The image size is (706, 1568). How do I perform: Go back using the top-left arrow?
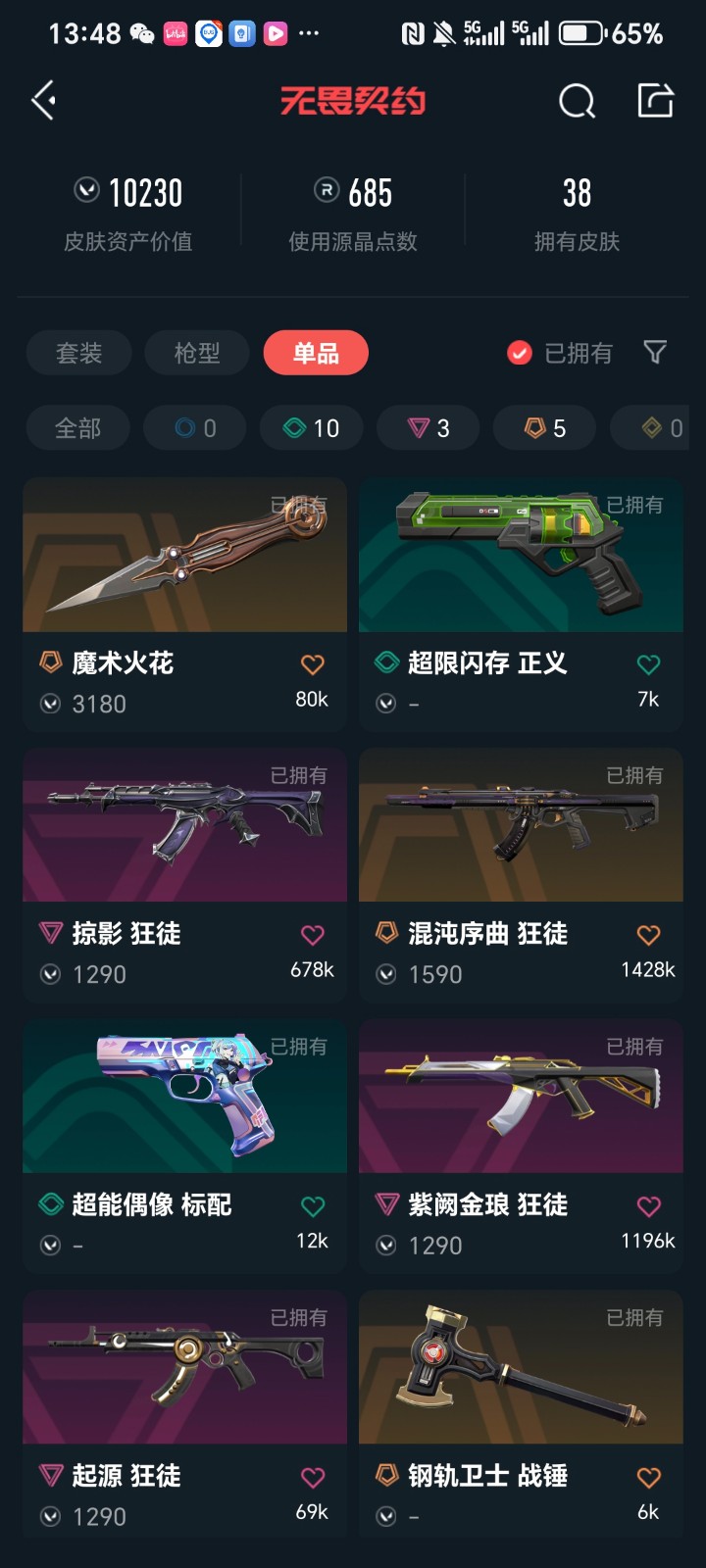pos(43,101)
